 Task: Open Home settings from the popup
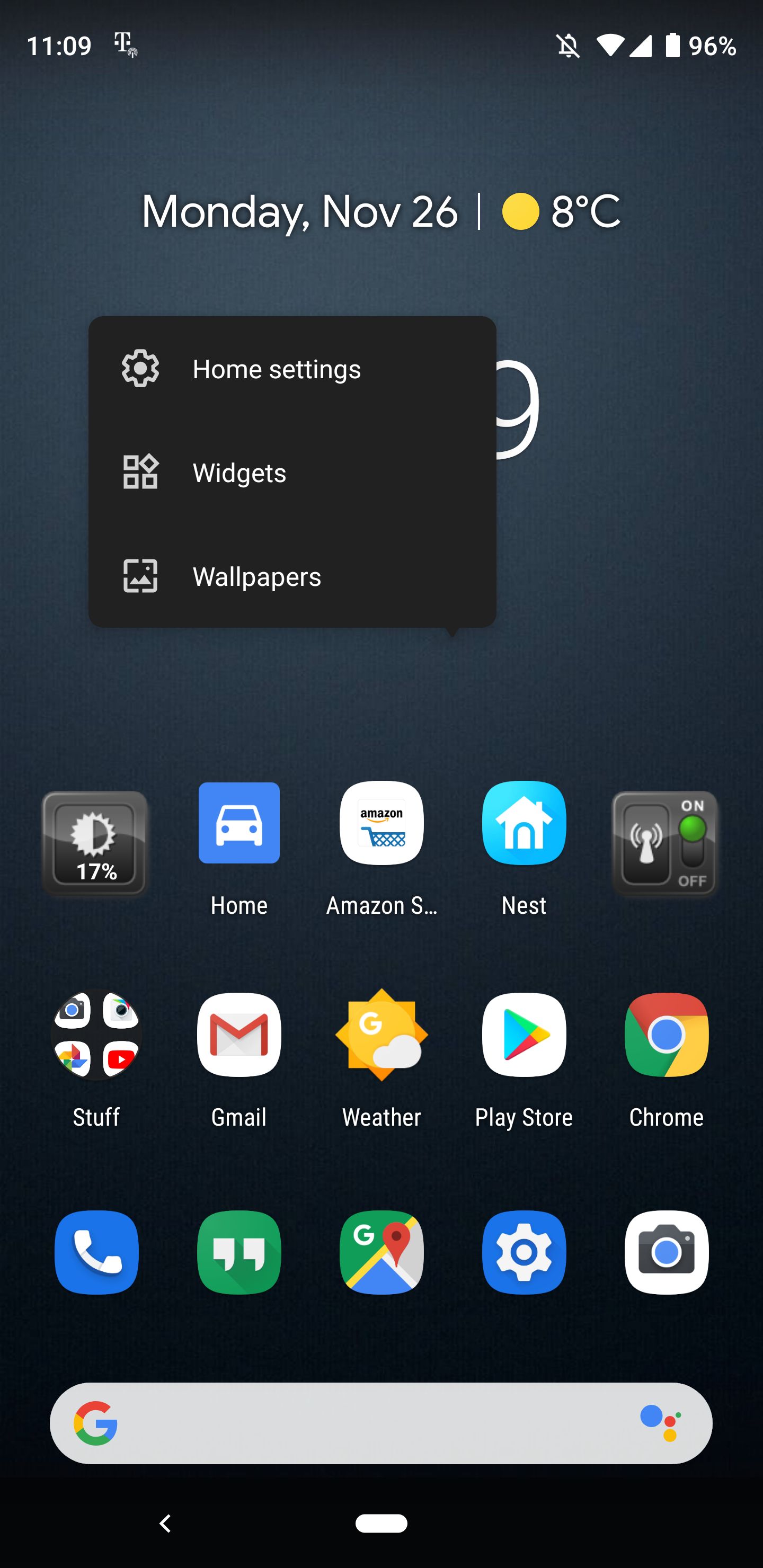click(292, 369)
